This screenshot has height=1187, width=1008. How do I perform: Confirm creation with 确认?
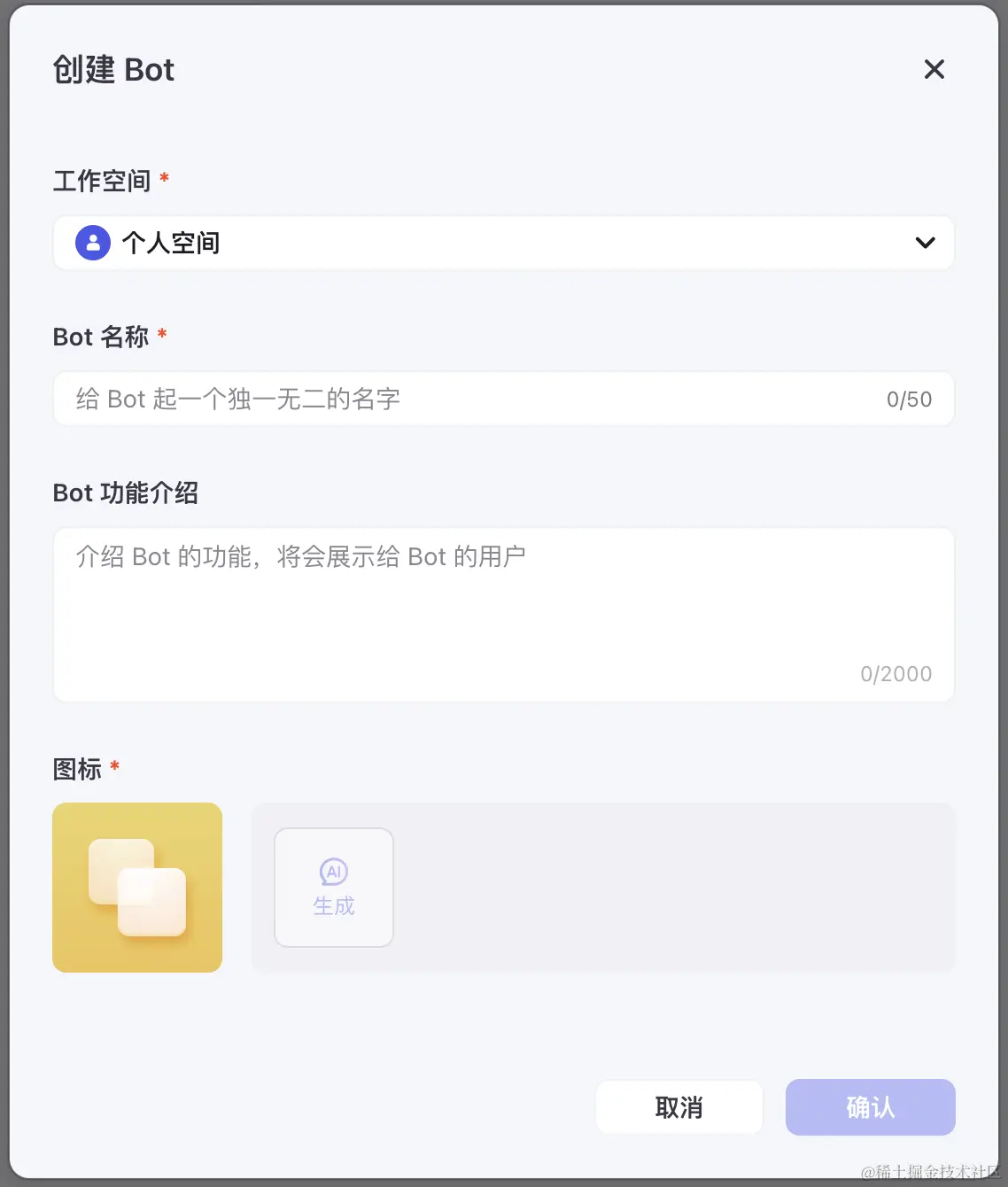870,1106
